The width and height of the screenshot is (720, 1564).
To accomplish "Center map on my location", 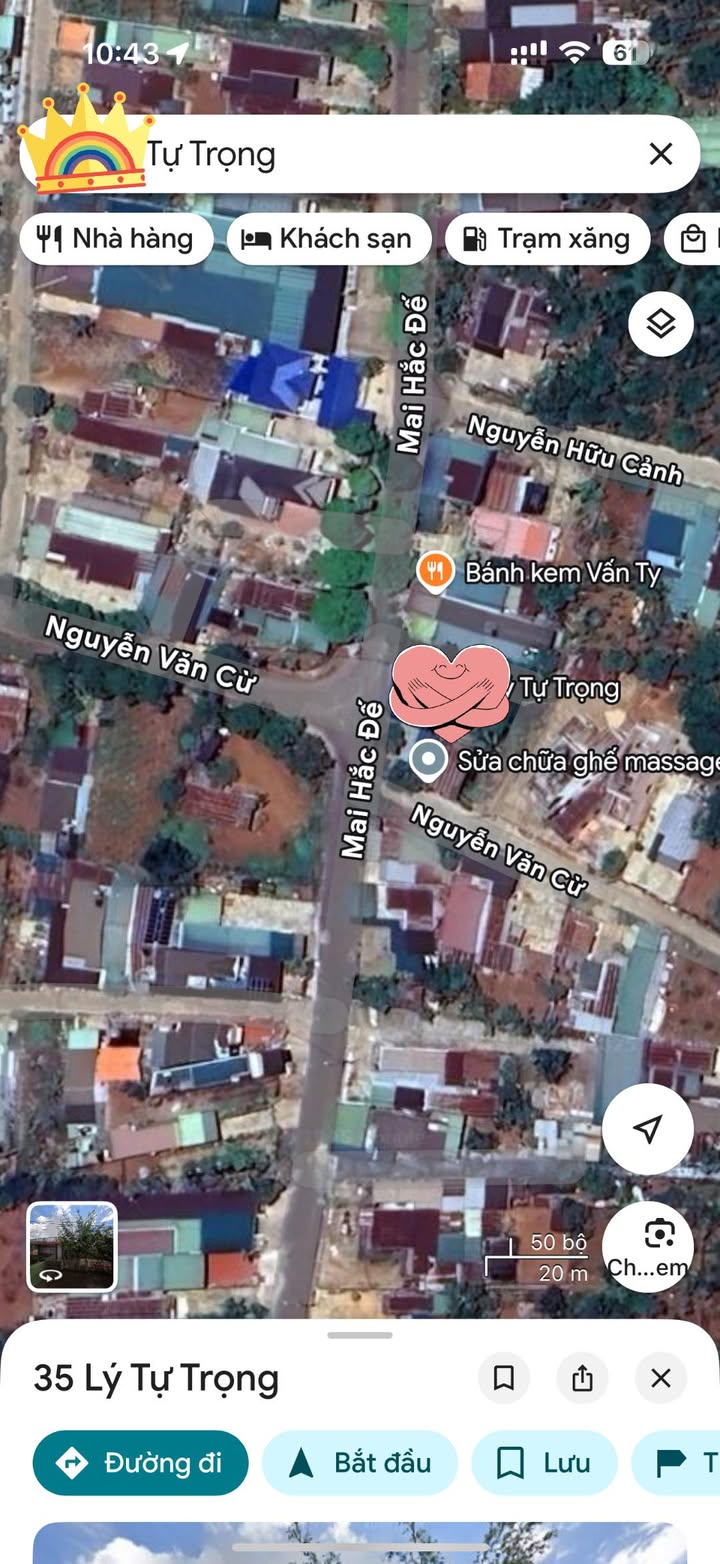I will pyautogui.click(x=648, y=1129).
